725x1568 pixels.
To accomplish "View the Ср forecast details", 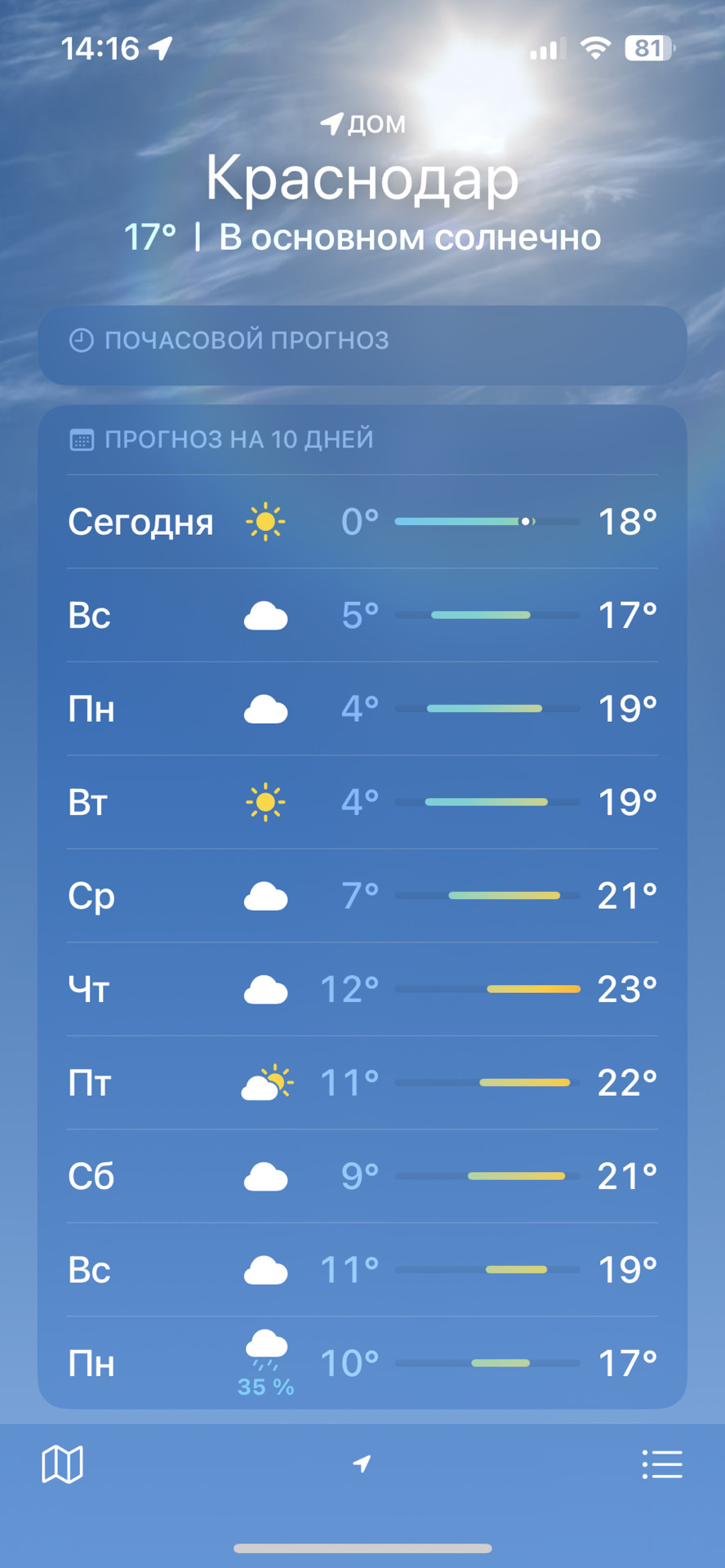I will click(x=362, y=896).
